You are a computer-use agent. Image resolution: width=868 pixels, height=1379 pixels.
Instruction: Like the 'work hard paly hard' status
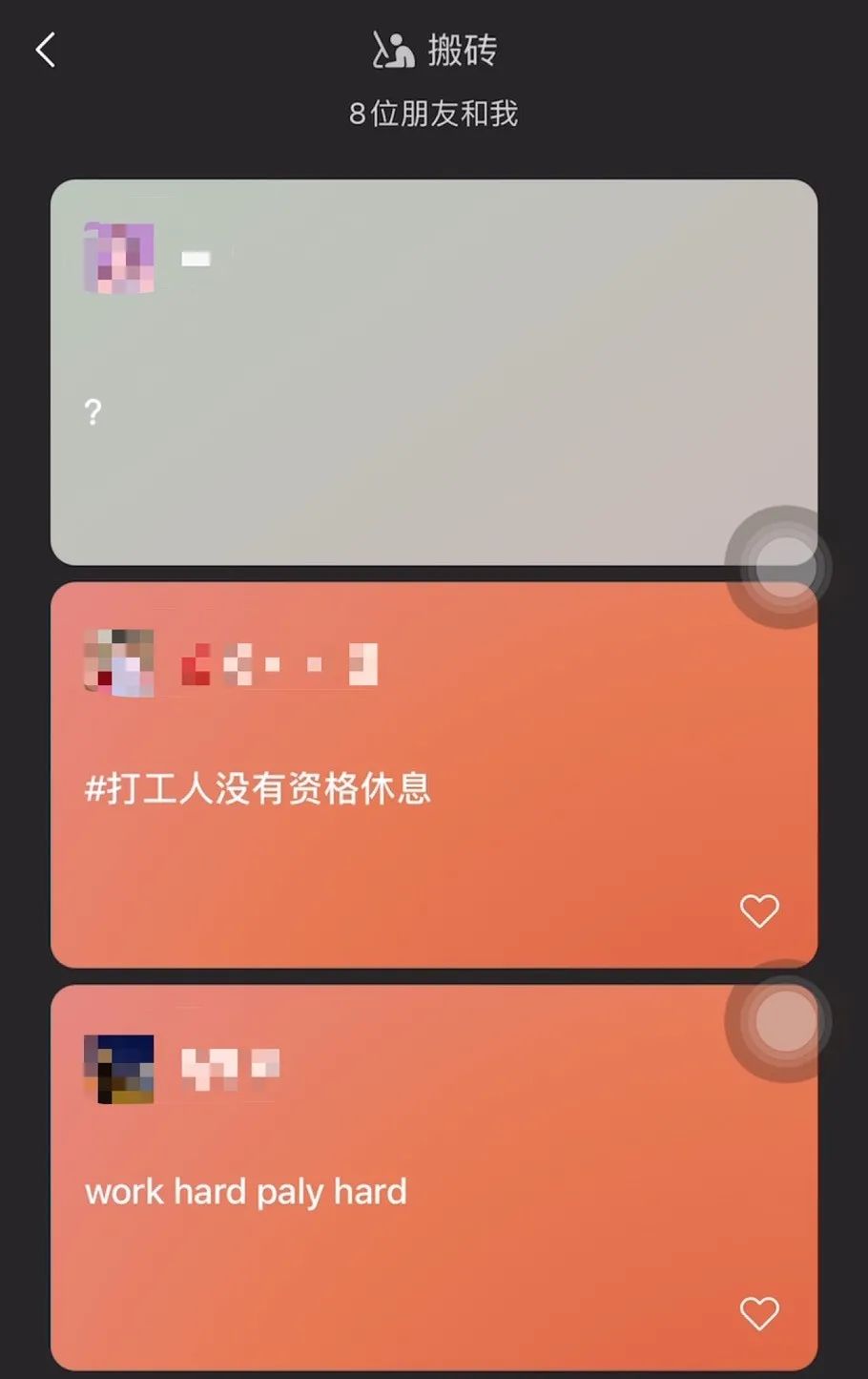759,1313
